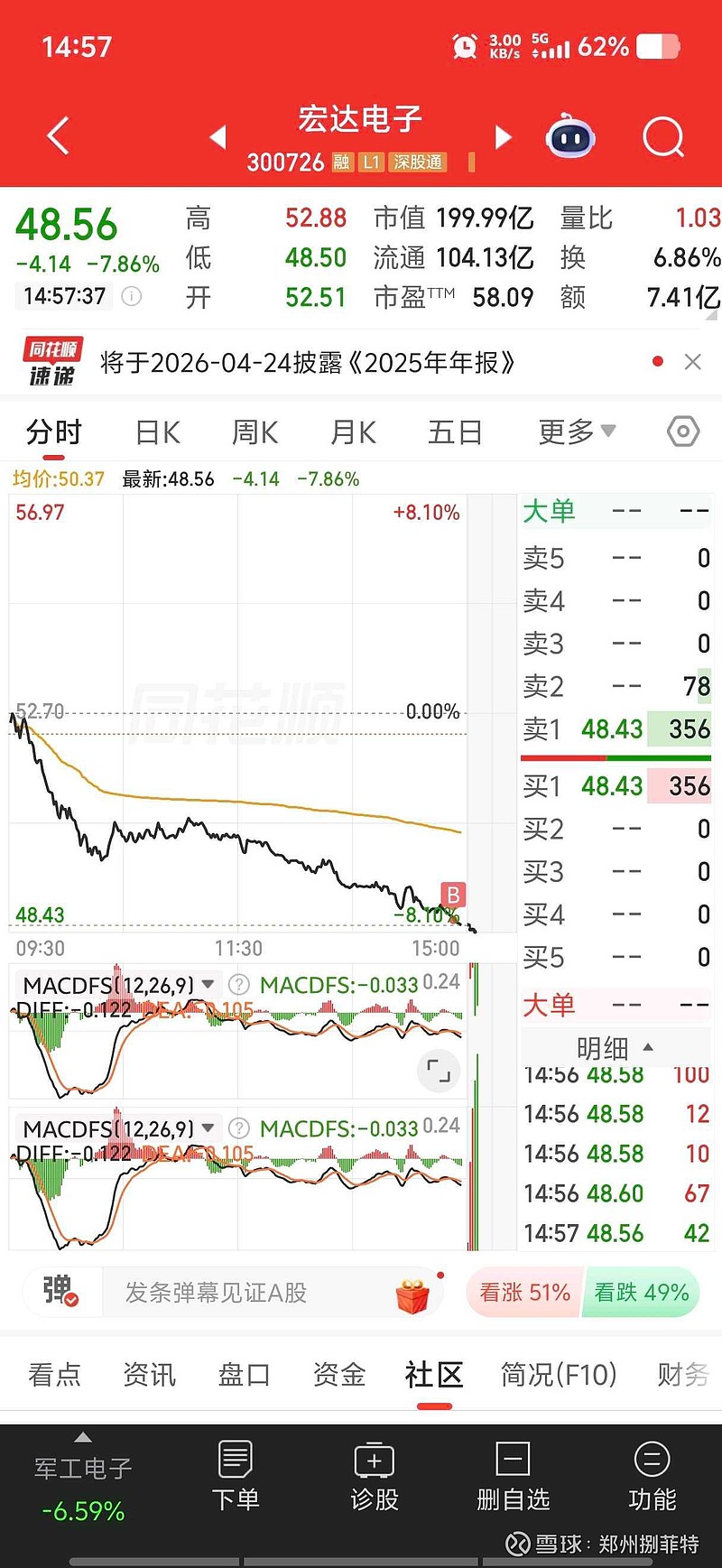Screen dimensions: 722x1568
Task: Tap the MACDFS help question mark
Action: [x=239, y=985]
